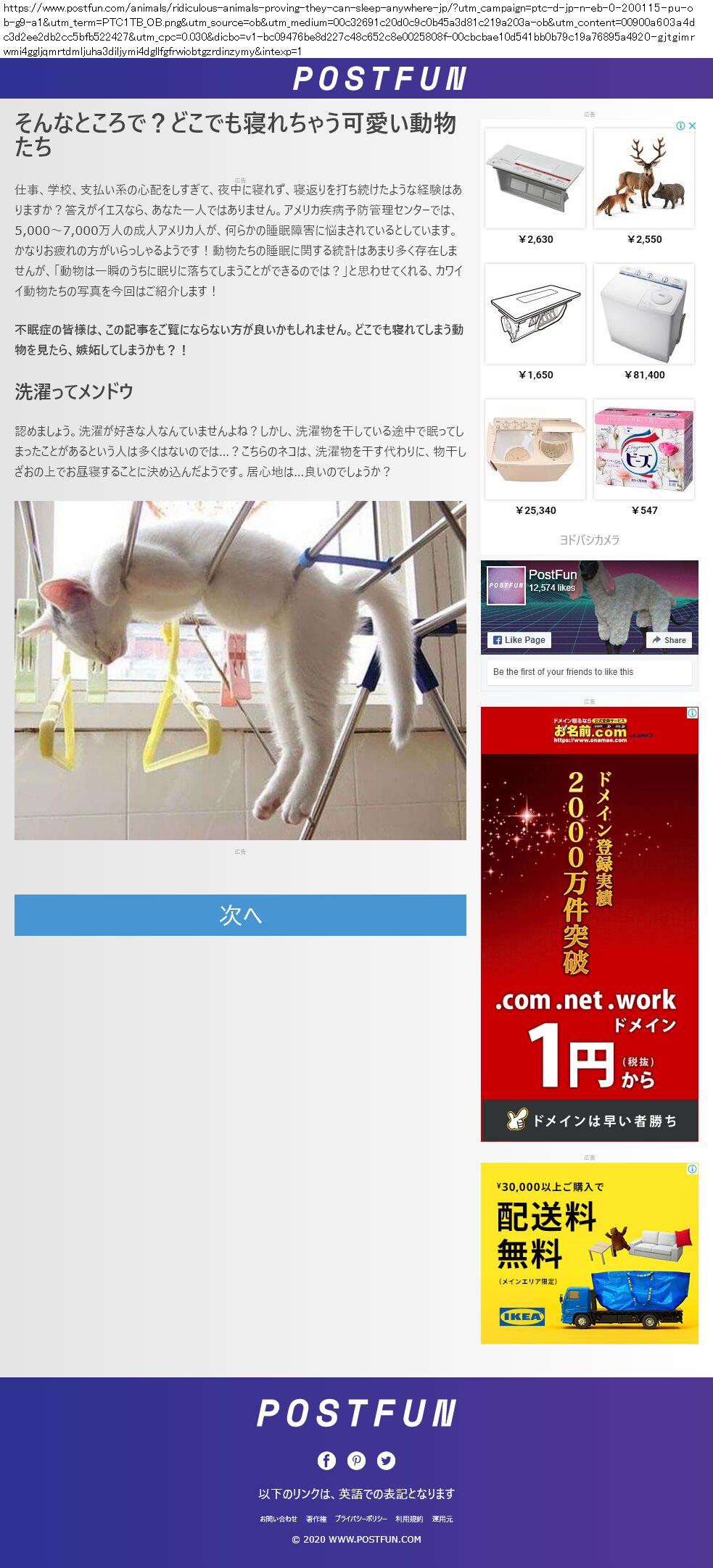Open the Pinterest icon in the footer
Screen dimensions: 713x1568
(x=356, y=1461)
